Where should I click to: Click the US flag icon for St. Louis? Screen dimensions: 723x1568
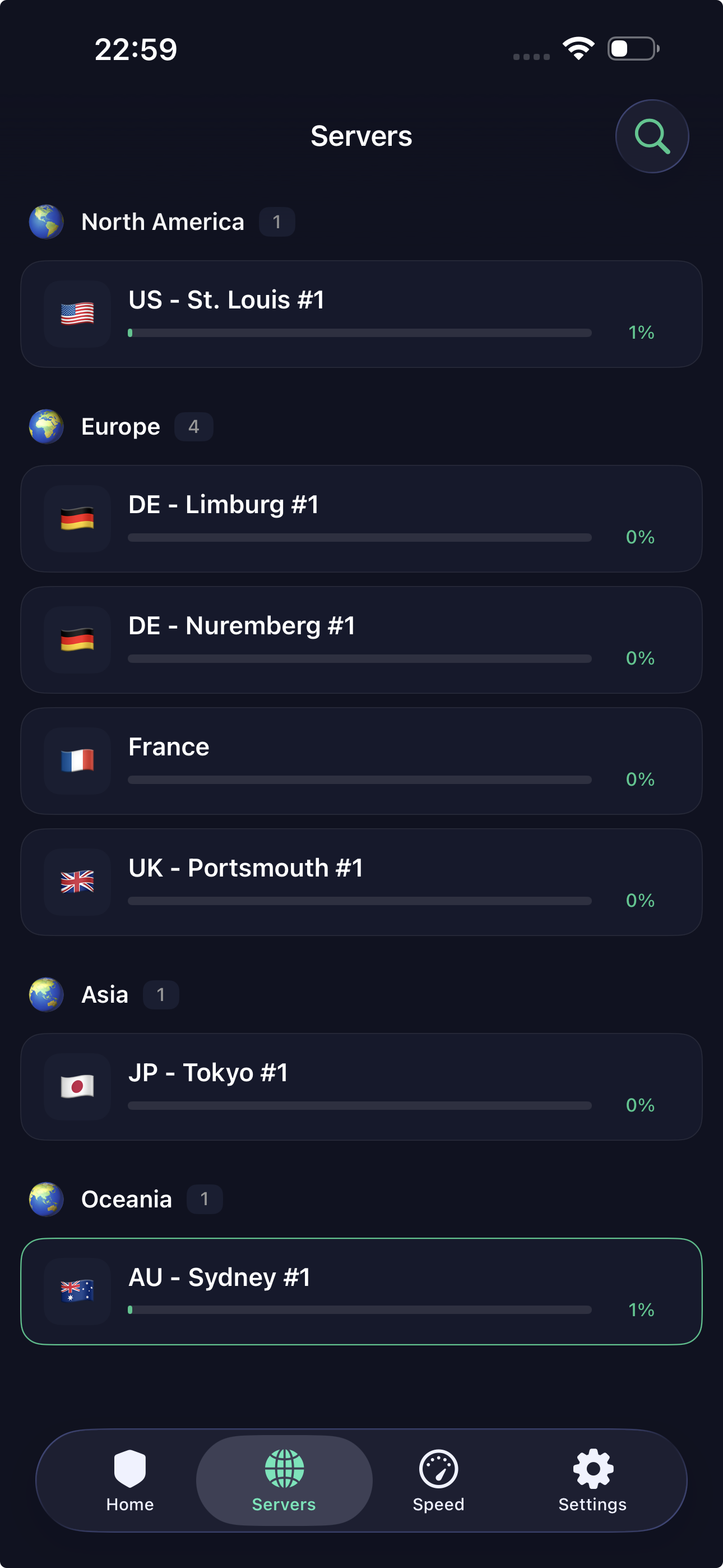[x=77, y=313]
